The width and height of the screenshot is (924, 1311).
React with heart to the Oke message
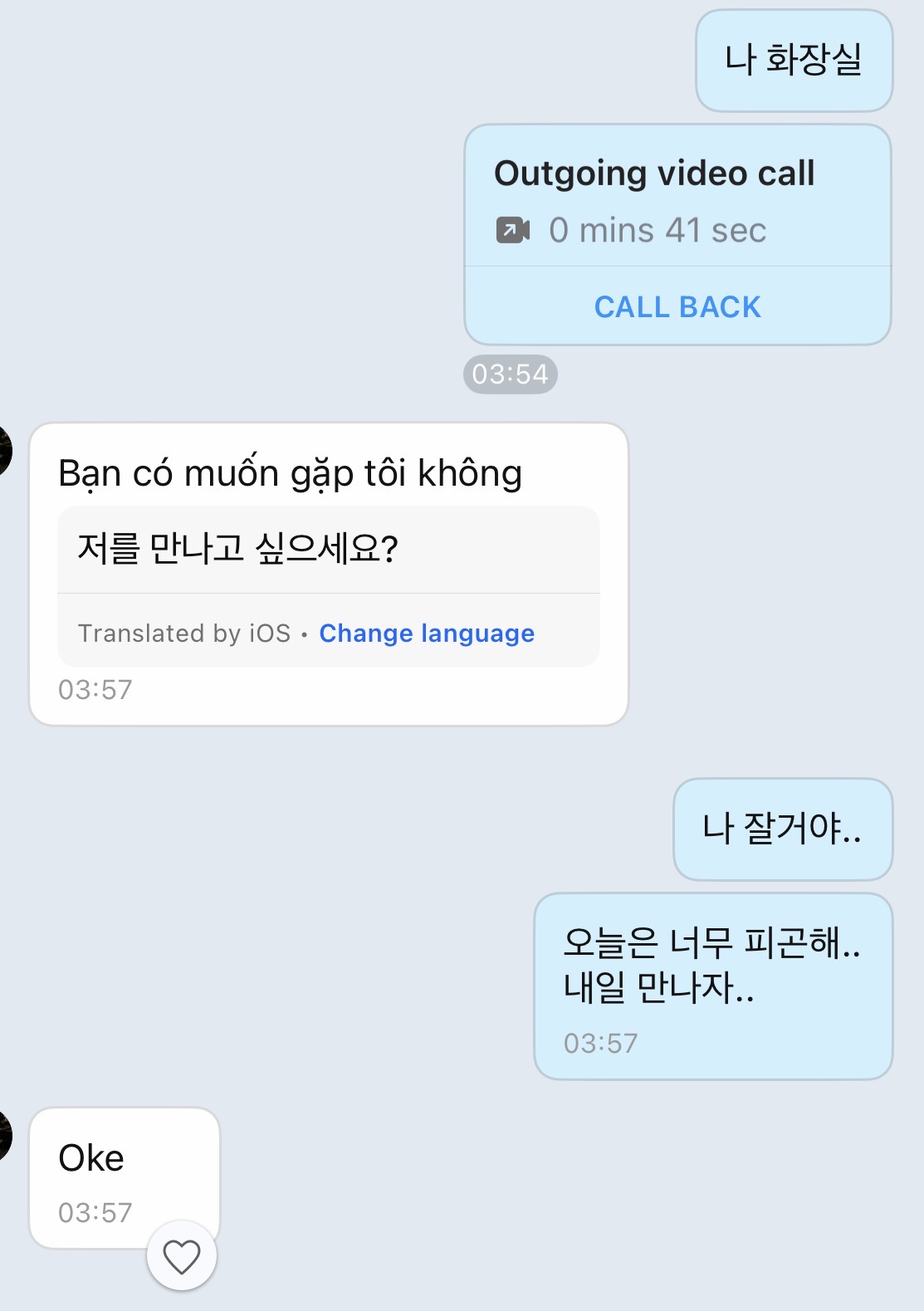pyautogui.click(x=182, y=1256)
